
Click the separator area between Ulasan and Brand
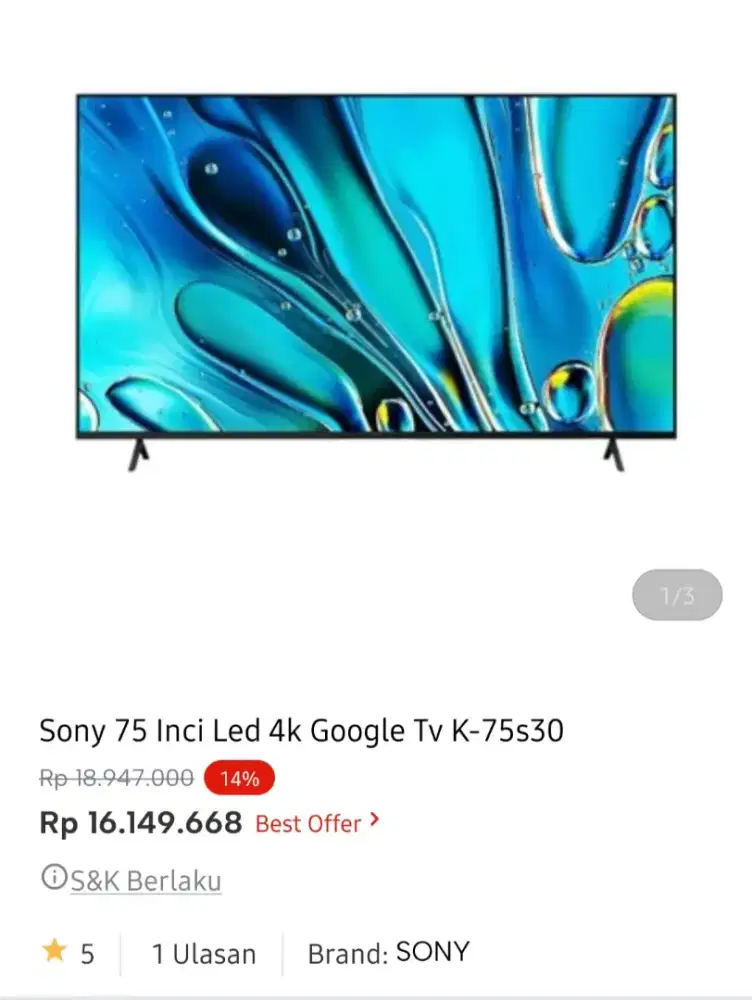[283, 953]
